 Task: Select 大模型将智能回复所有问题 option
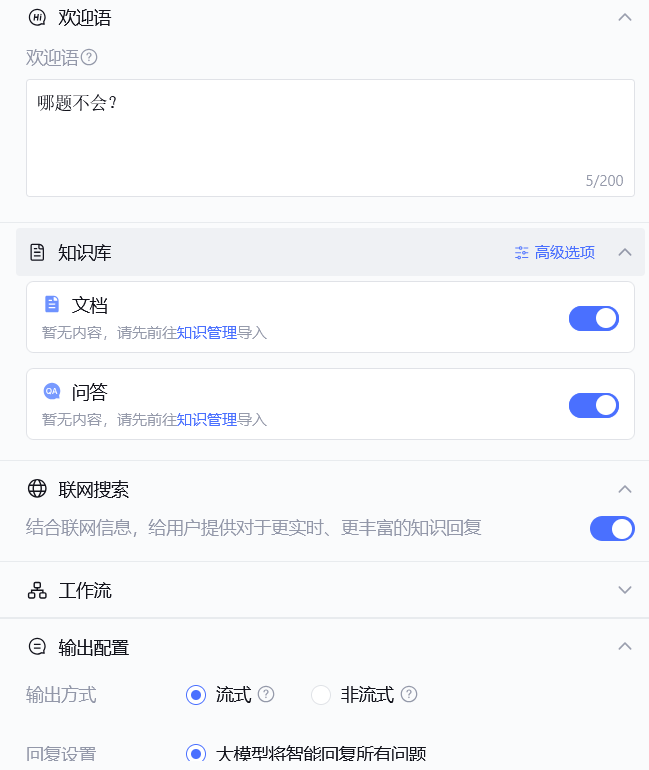point(196,754)
